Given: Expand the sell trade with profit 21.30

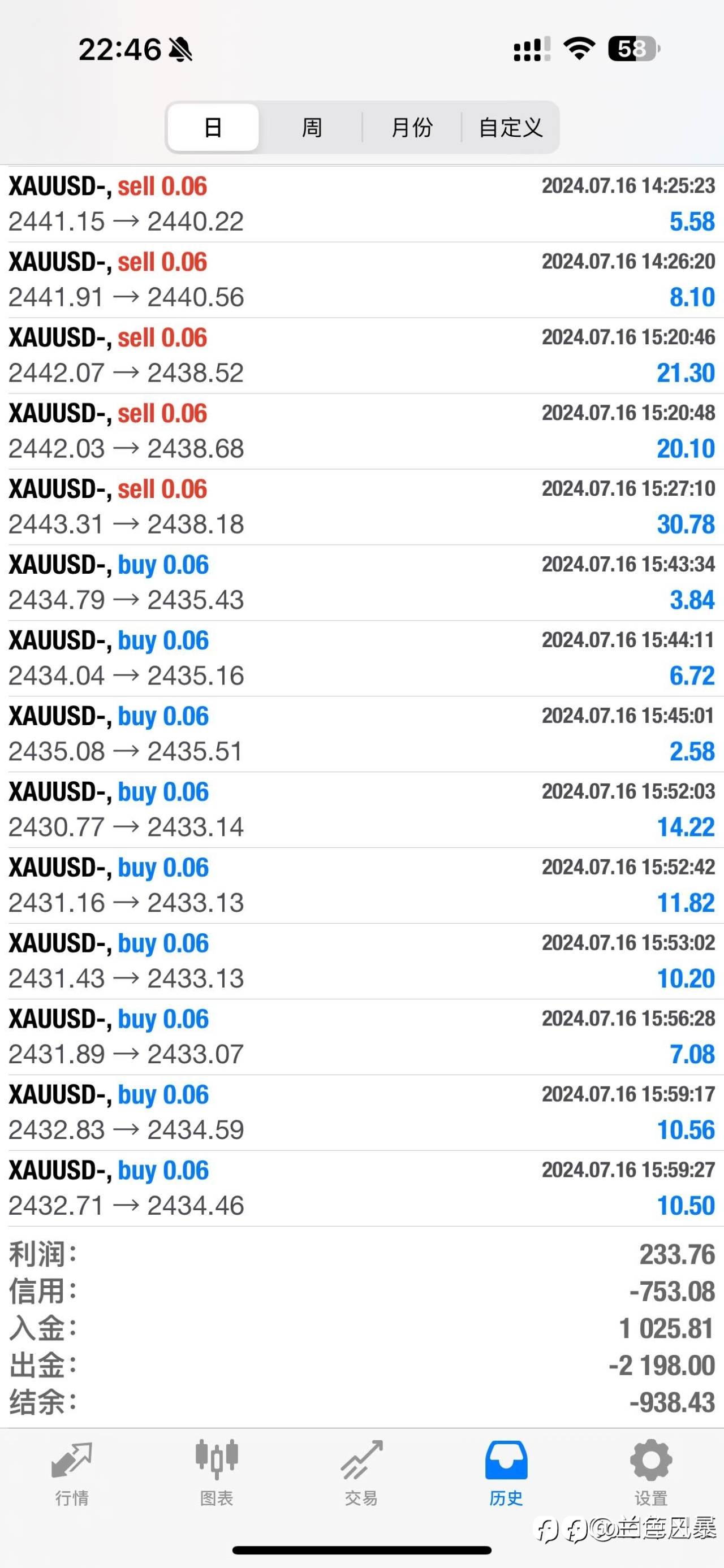Looking at the screenshot, I should [x=361, y=356].
